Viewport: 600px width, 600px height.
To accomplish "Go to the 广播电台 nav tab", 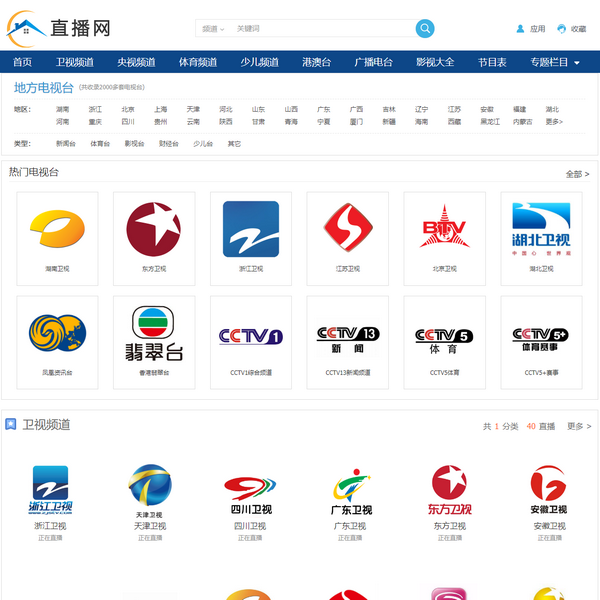I will click(x=373, y=62).
